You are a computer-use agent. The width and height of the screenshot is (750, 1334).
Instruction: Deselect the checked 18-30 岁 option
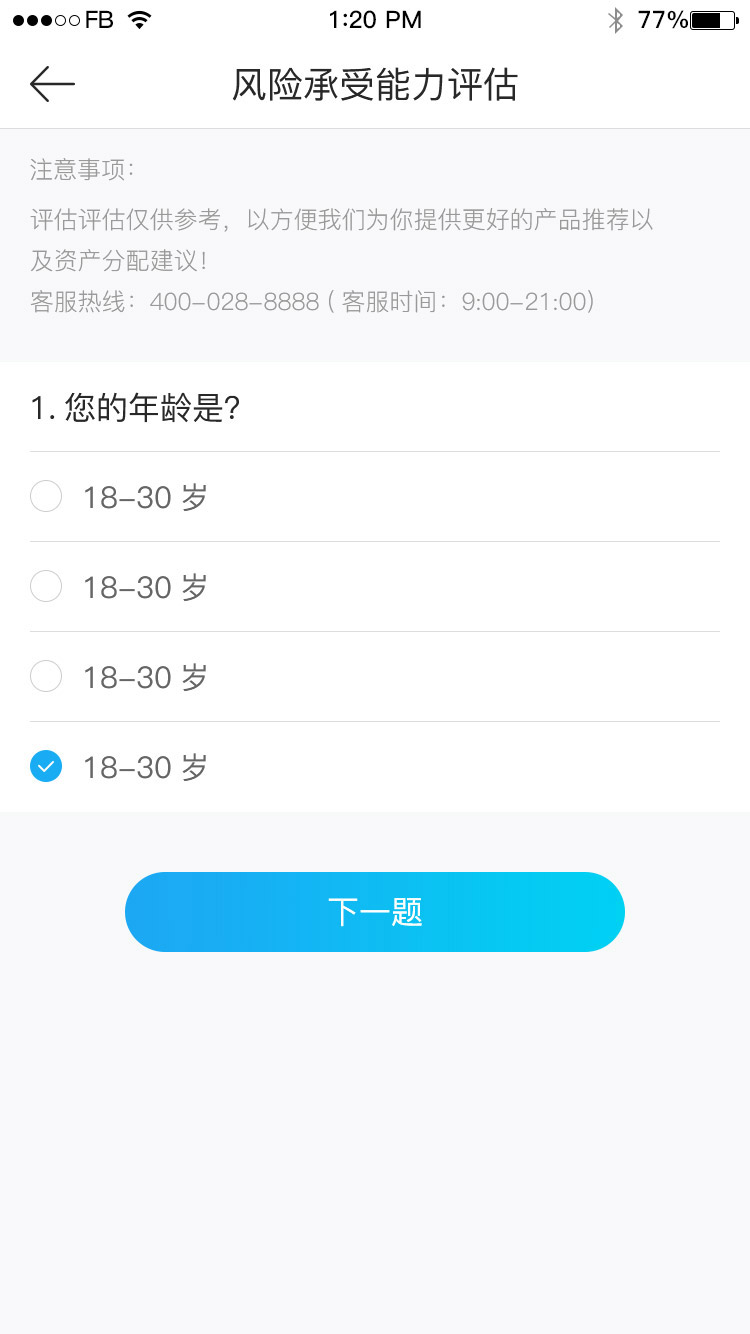pos(375,767)
